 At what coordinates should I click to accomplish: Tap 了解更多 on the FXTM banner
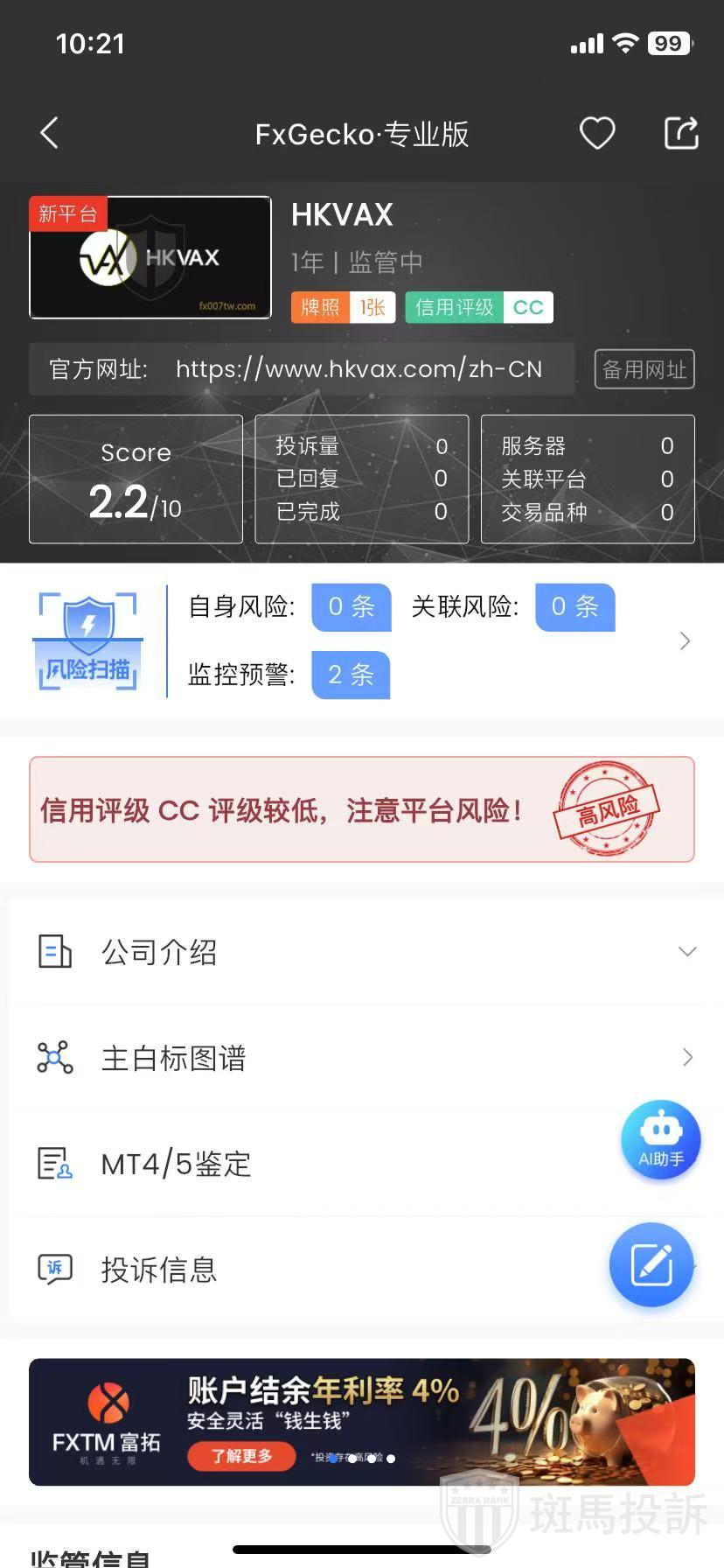coord(241,1456)
